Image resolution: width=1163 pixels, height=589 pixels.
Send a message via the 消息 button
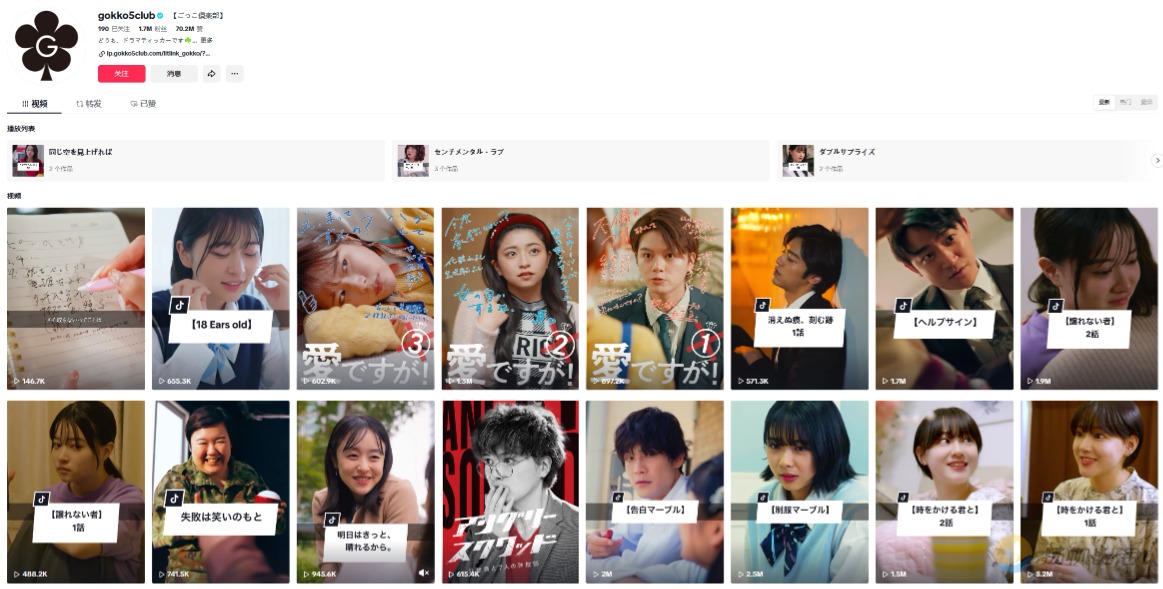pos(174,74)
